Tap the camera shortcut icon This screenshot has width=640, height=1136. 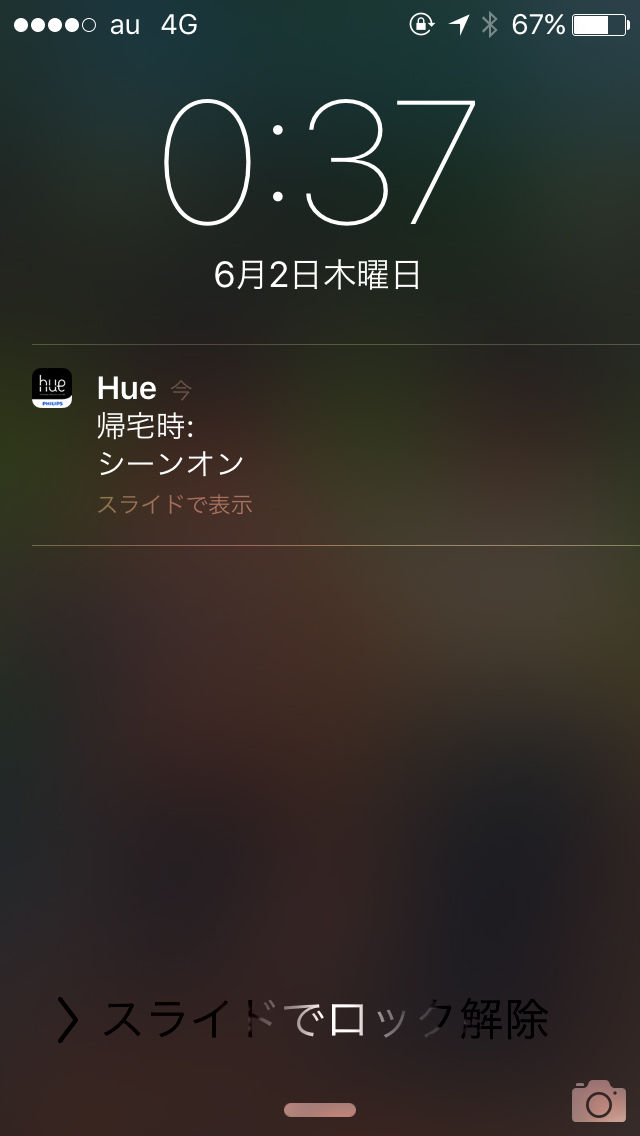tap(599, 1100)
